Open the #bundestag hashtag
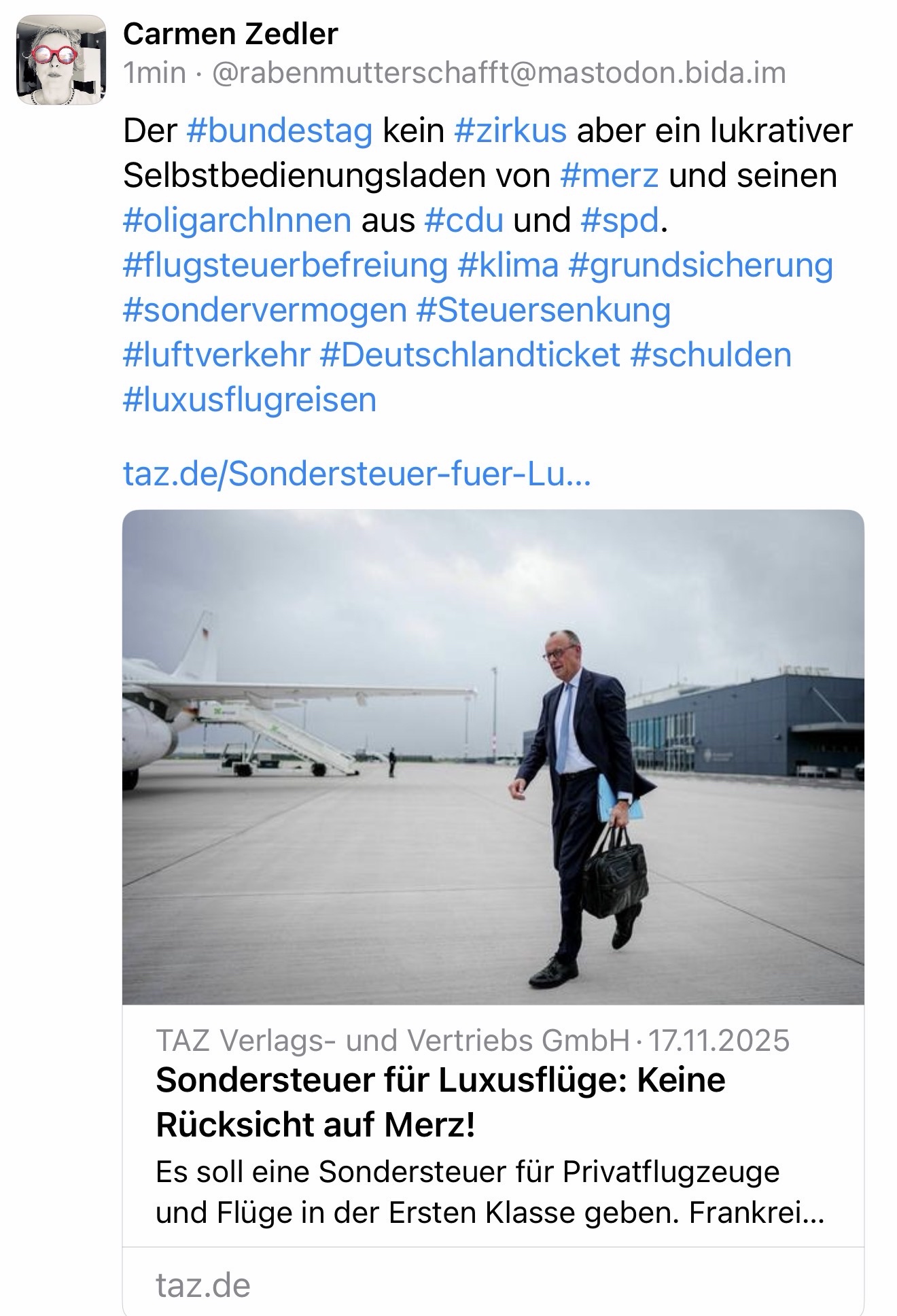The height and width of the screenshot is (1316, 897). pos(279,131)
